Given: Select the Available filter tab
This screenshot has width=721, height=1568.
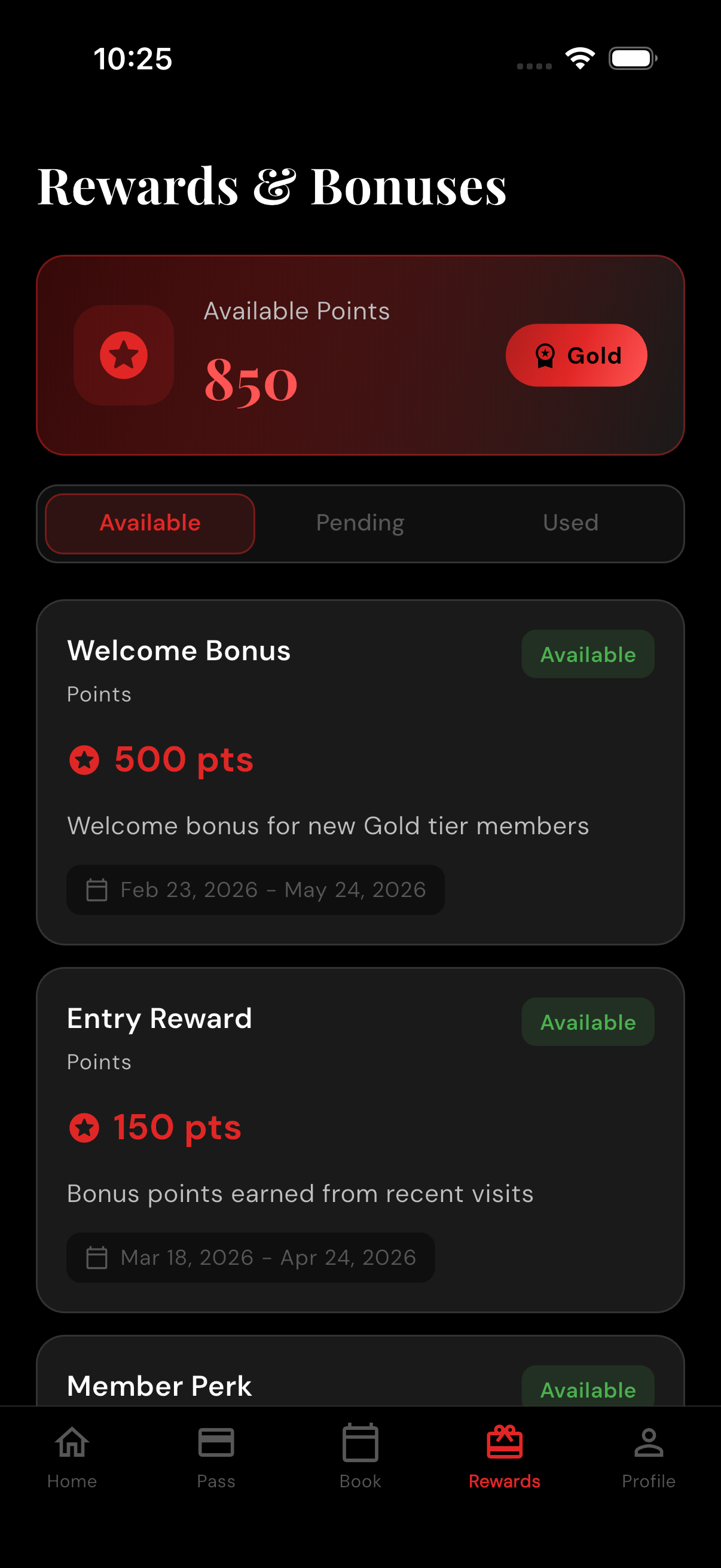Looking at the screenshot, I should [149, 523].
